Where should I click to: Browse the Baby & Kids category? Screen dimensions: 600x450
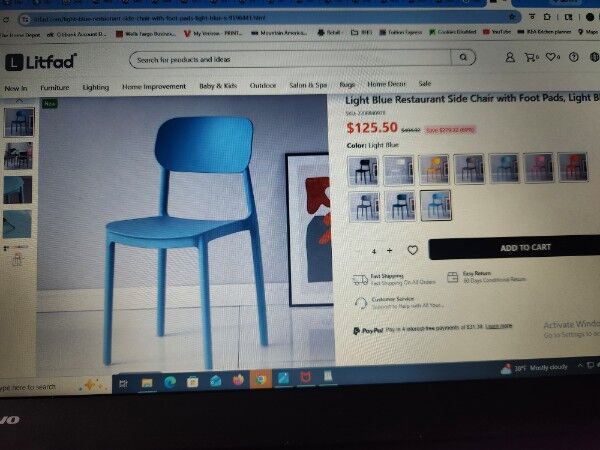tap(218, 87)
